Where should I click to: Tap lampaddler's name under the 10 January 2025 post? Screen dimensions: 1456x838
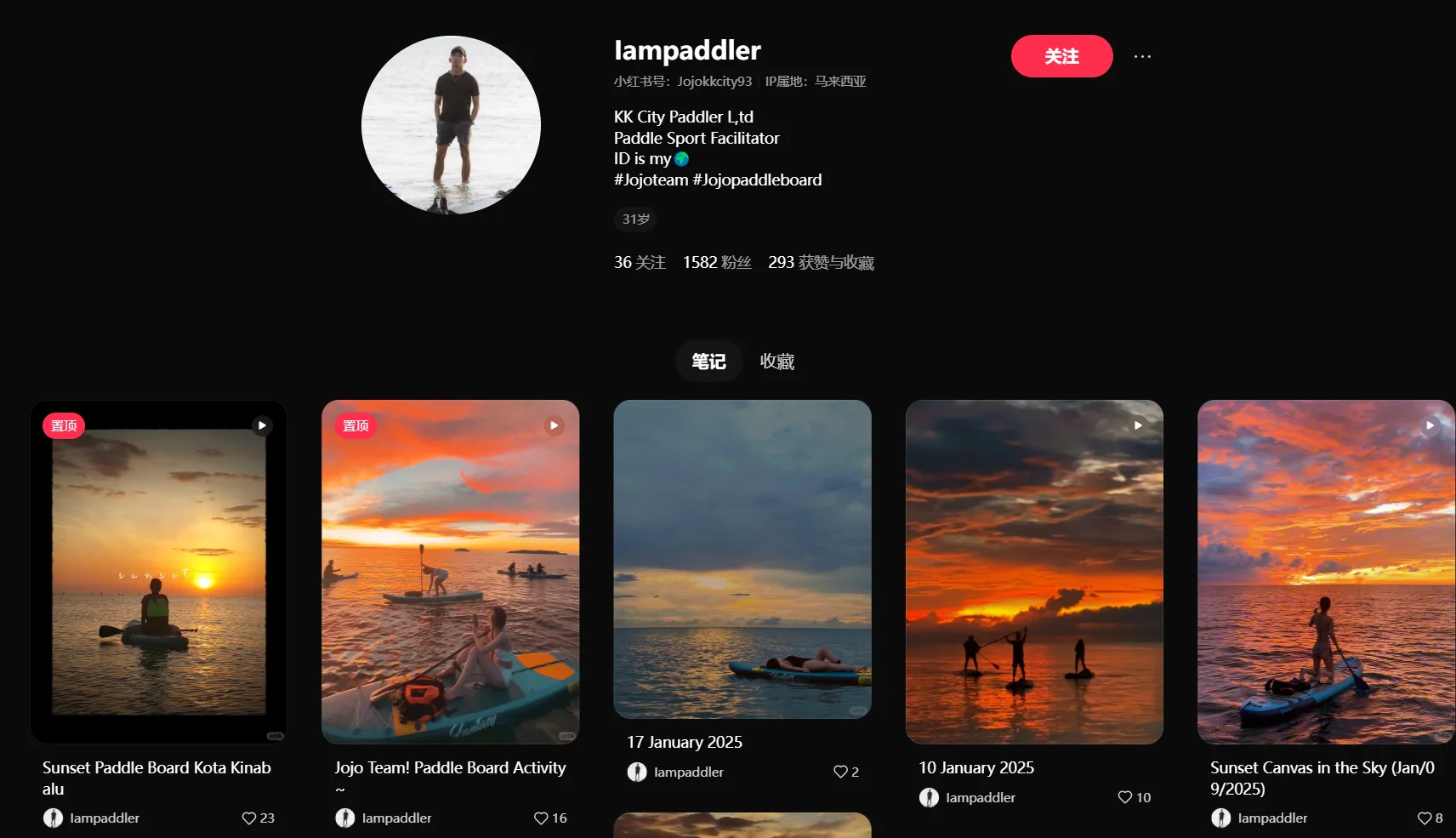pyautogui.click(x=980, y=798)
